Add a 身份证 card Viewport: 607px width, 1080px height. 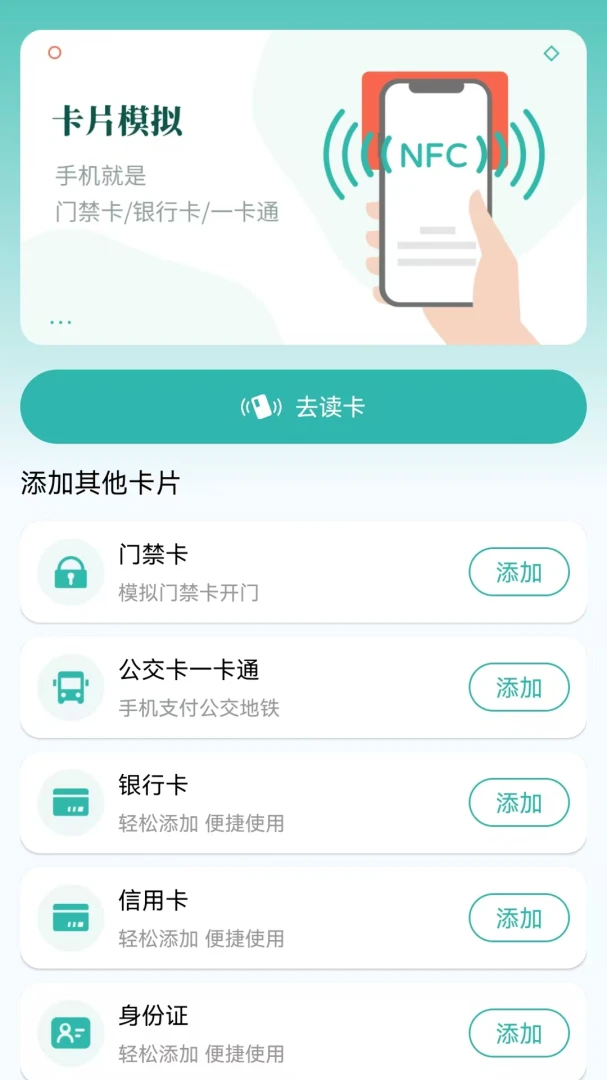pyautogui.click(x=519, y=1033)
